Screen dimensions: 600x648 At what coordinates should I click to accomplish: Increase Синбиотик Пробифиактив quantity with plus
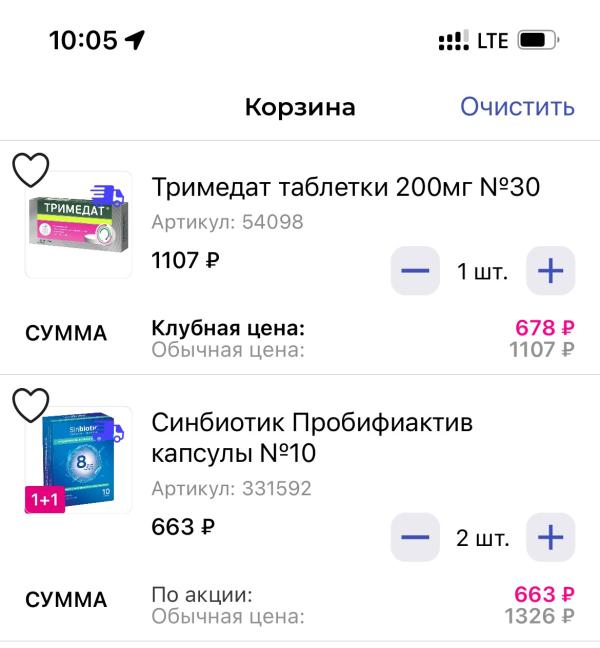(551, 537)
